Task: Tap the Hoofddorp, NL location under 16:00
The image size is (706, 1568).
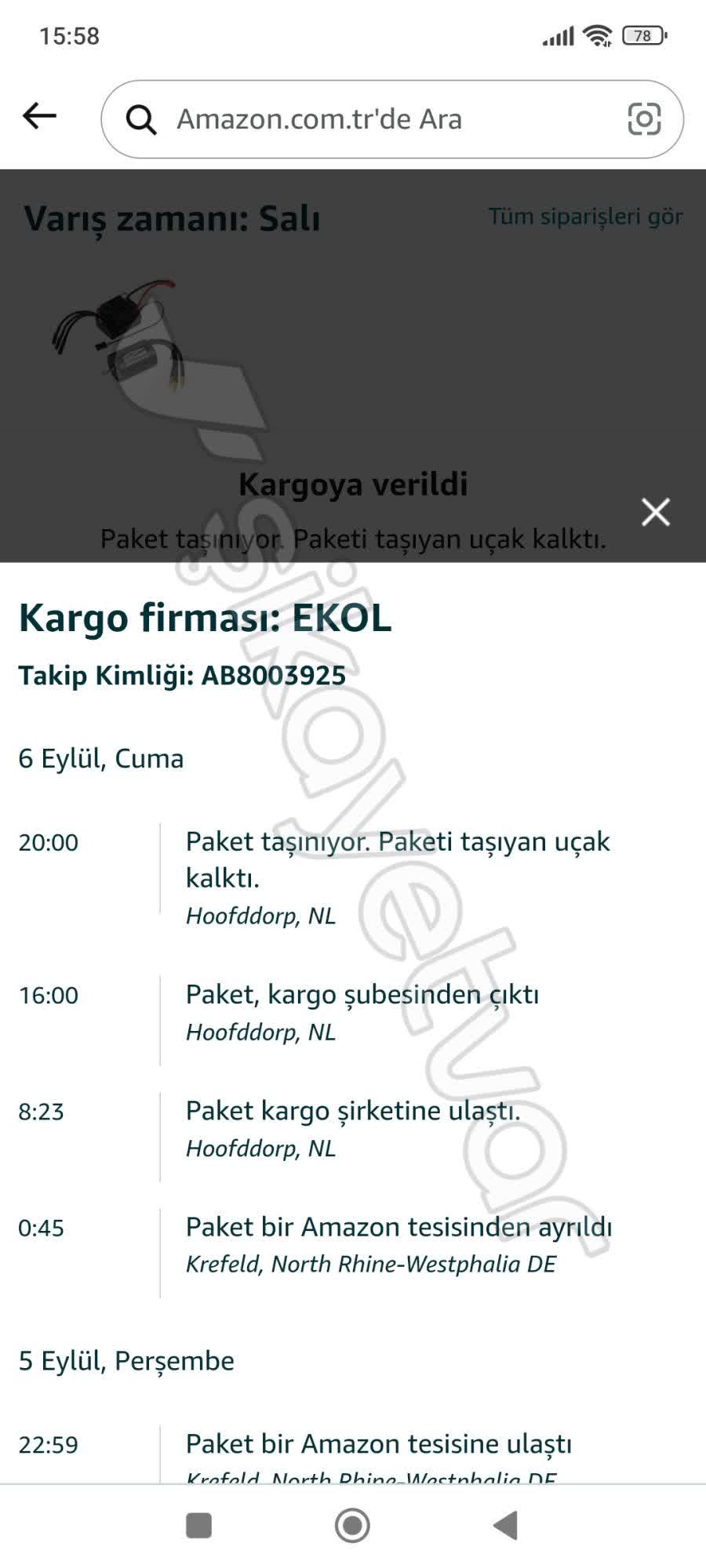Action: (260, 1032)
